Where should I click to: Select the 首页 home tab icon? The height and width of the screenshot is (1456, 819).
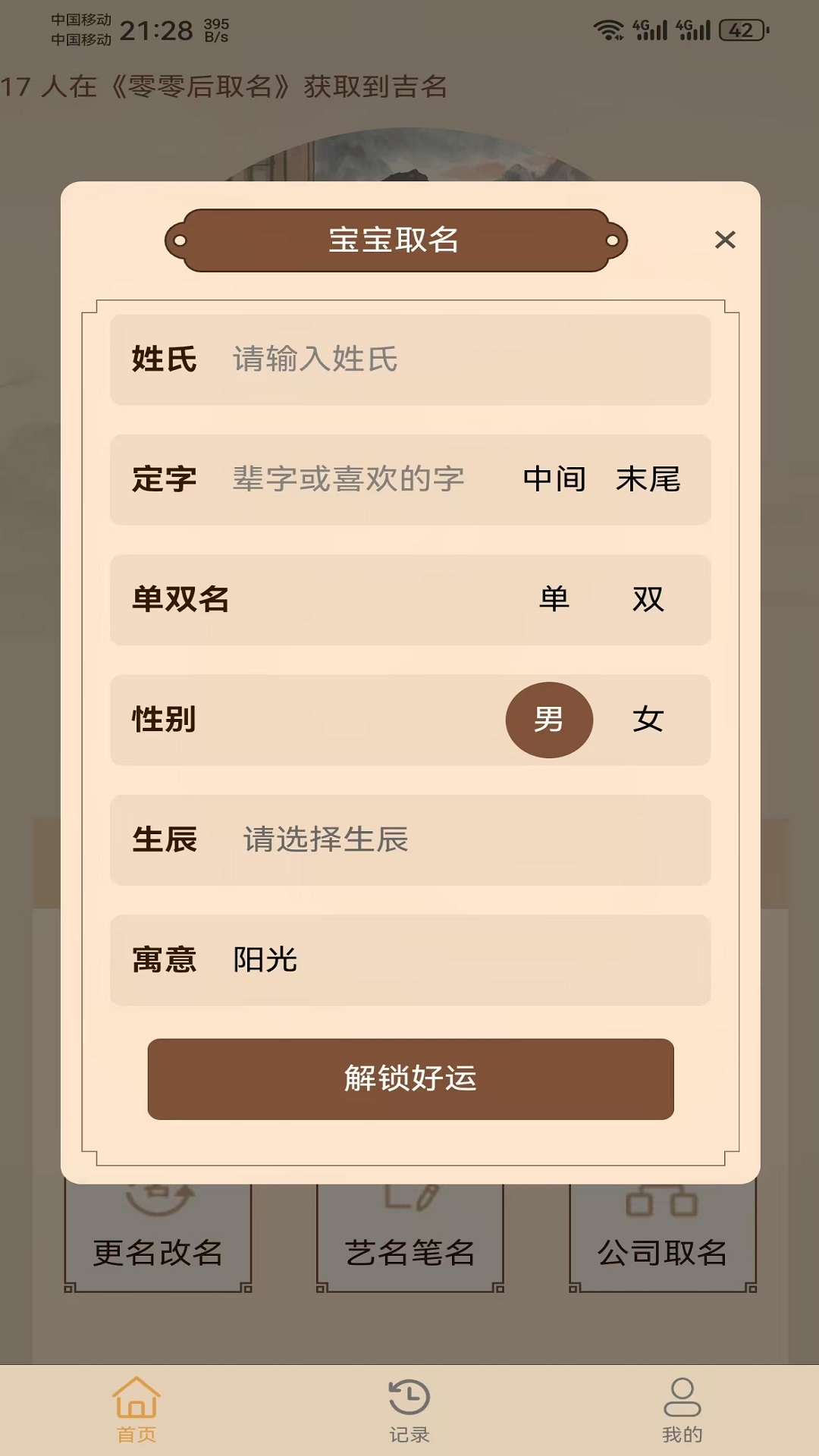click(x=135, y=1398)
